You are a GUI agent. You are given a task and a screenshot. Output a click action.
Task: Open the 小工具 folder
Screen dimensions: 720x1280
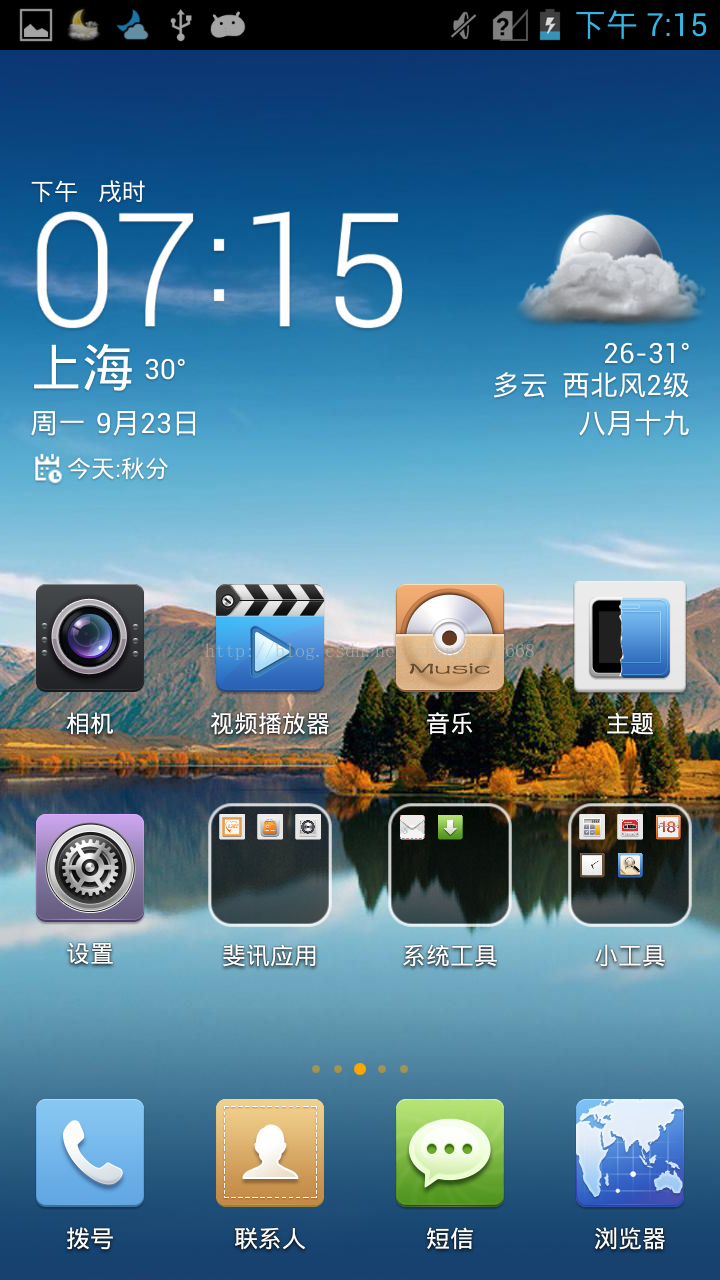coord(630,866)
